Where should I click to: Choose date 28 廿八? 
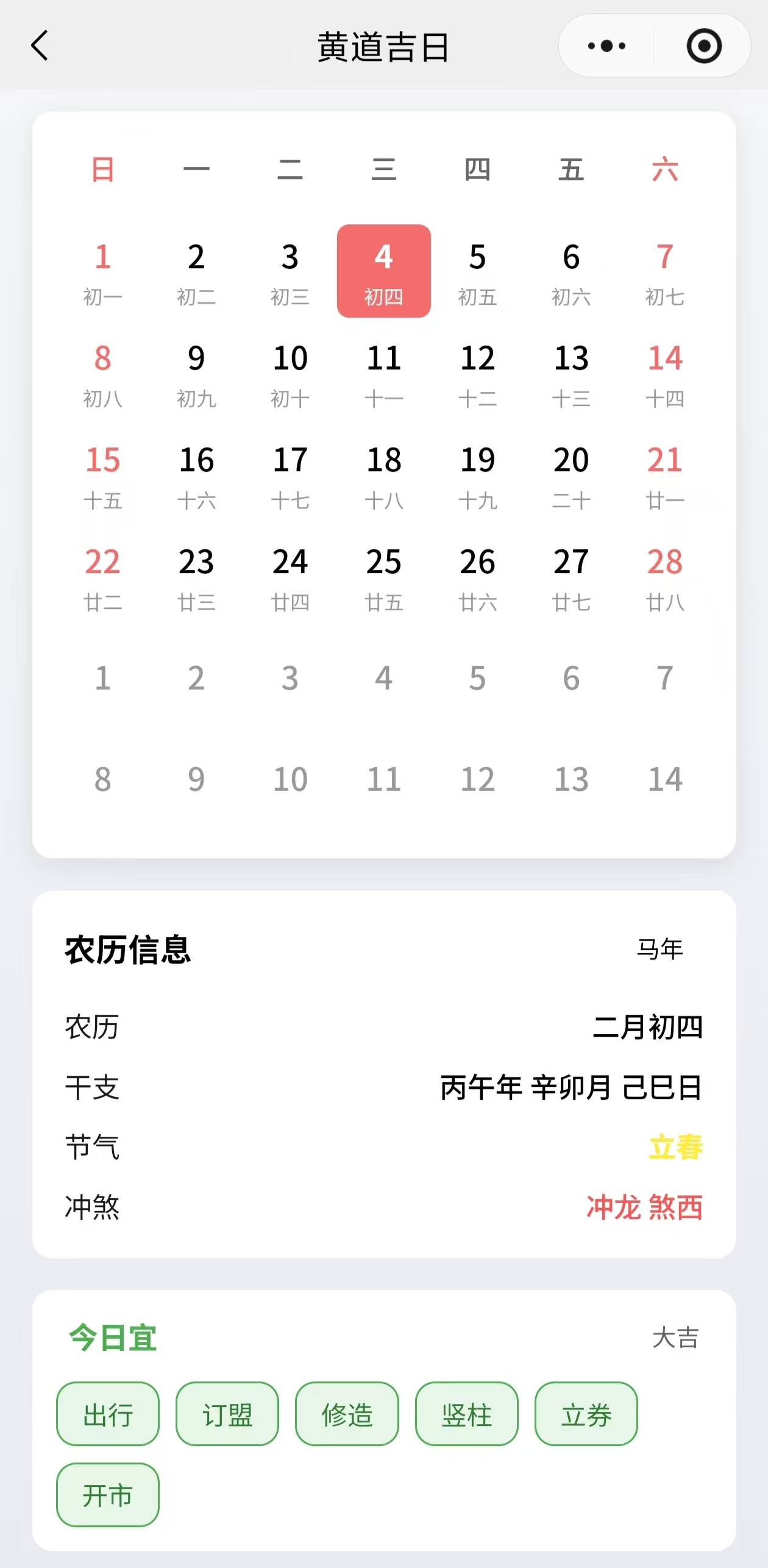664,576
